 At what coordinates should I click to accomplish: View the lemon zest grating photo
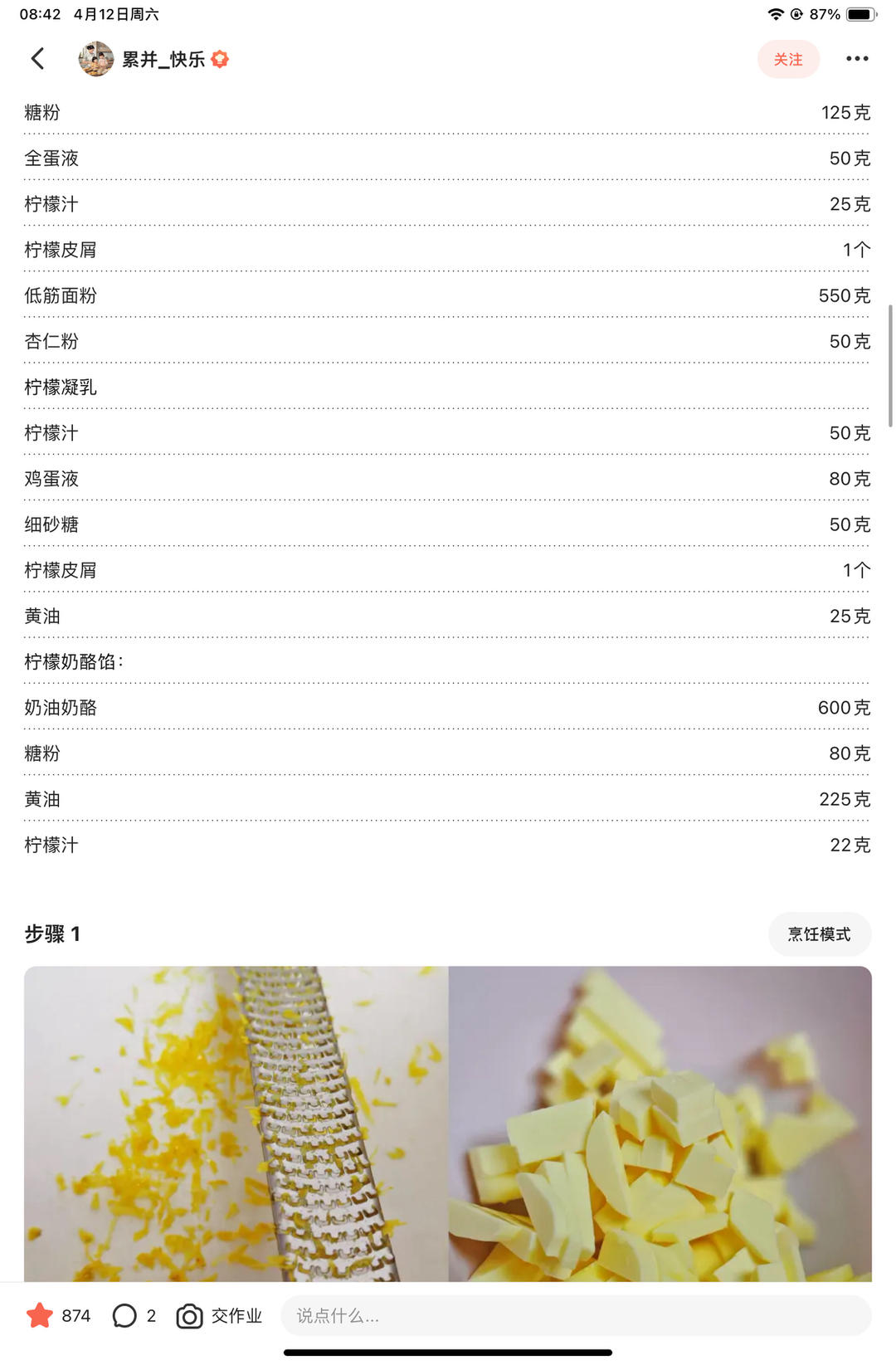coord(235,1120)
